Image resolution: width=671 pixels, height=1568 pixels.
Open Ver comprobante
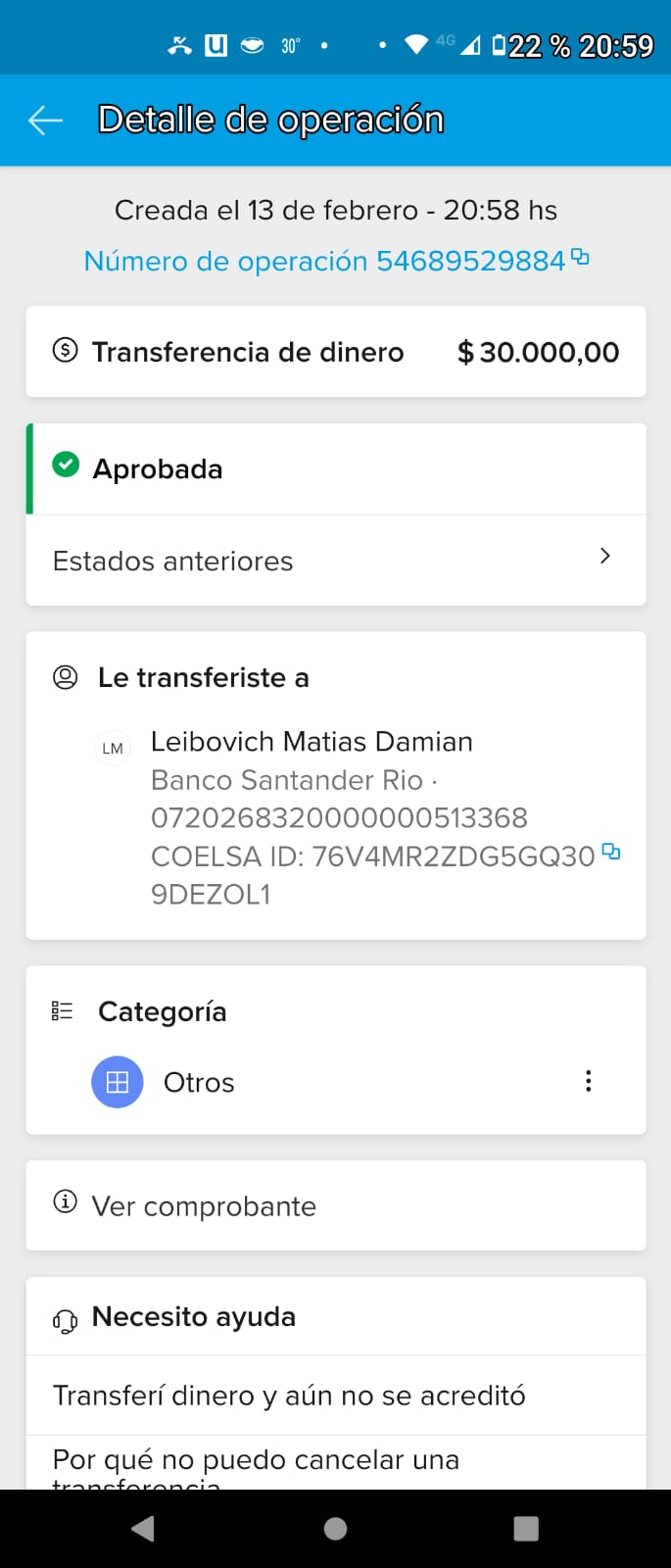point(335,1205)
